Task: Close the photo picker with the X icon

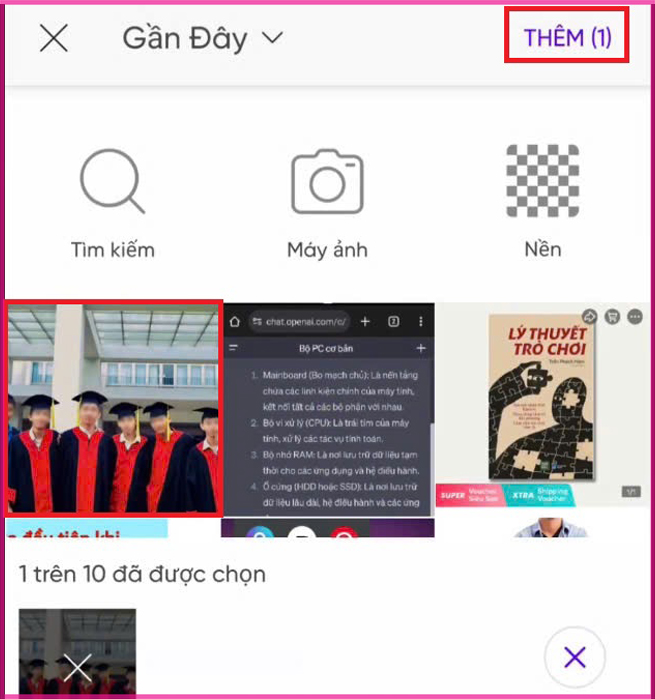Action: click(53, 39)
